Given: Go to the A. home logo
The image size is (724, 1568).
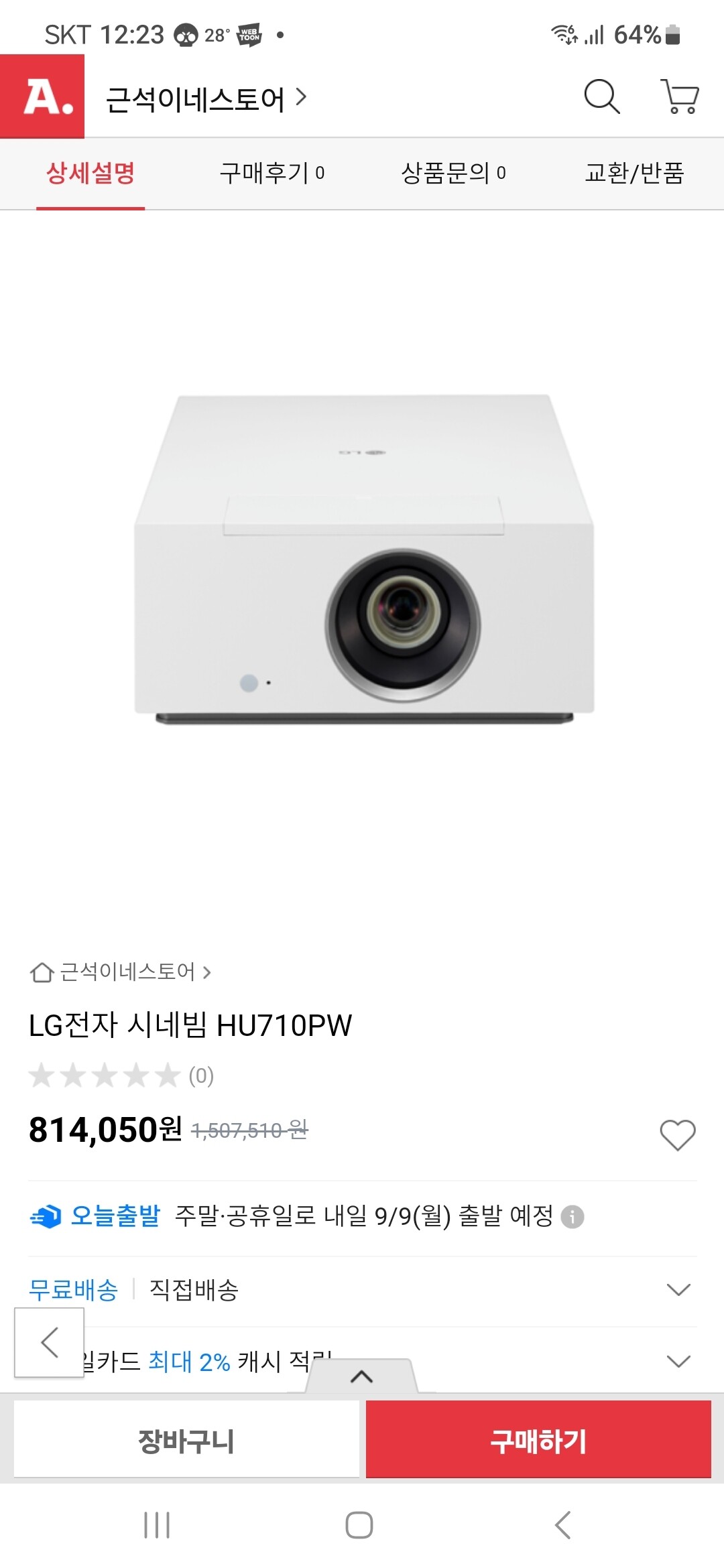Looking at the screenshot, I should coord(42,96).
